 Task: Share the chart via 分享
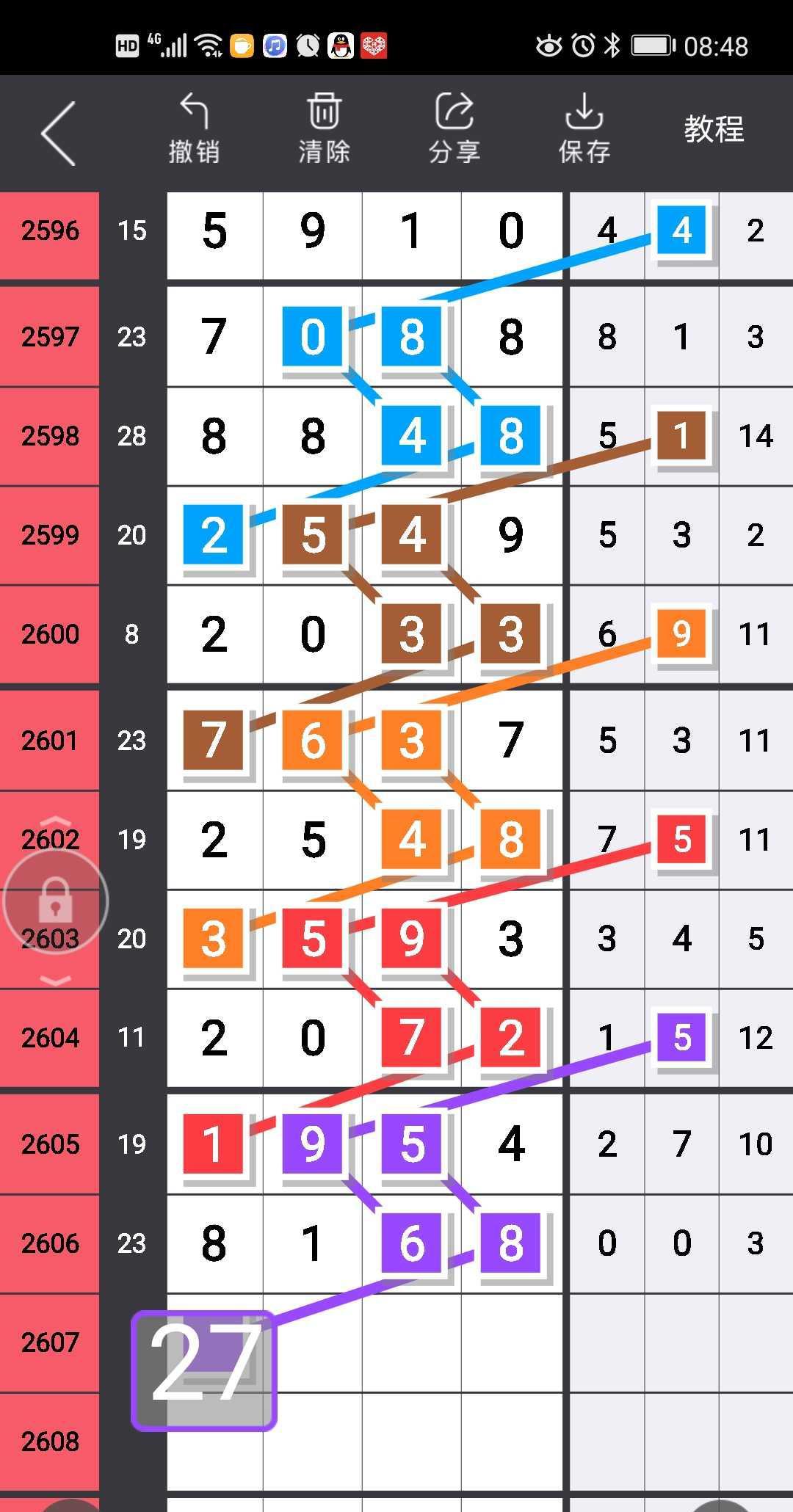coord(455,129)
